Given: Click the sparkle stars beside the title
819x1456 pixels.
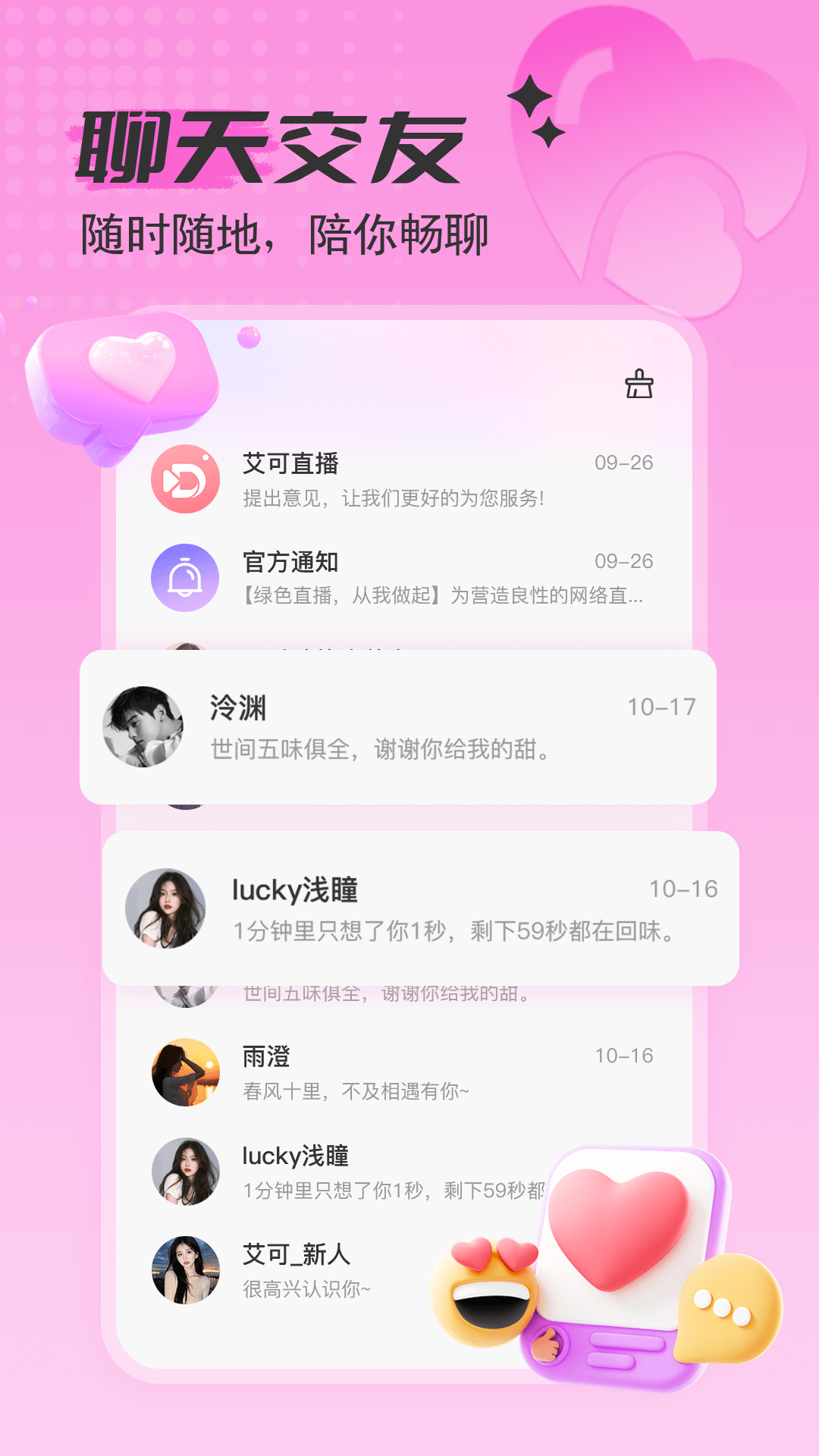Looking at the screenshot, I should pos(535,106).
